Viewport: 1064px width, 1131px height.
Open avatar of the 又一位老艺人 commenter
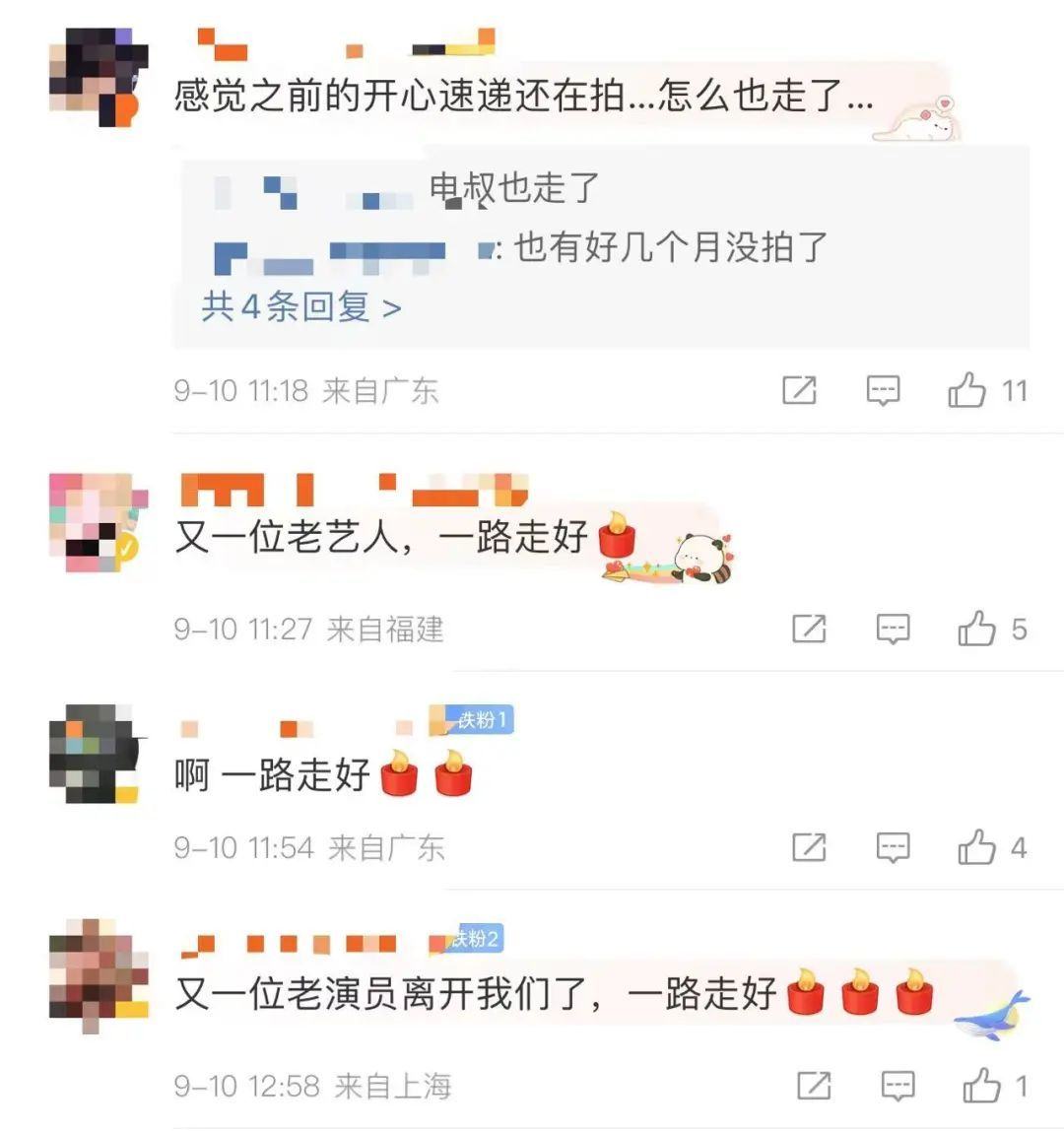coord(95,523)
